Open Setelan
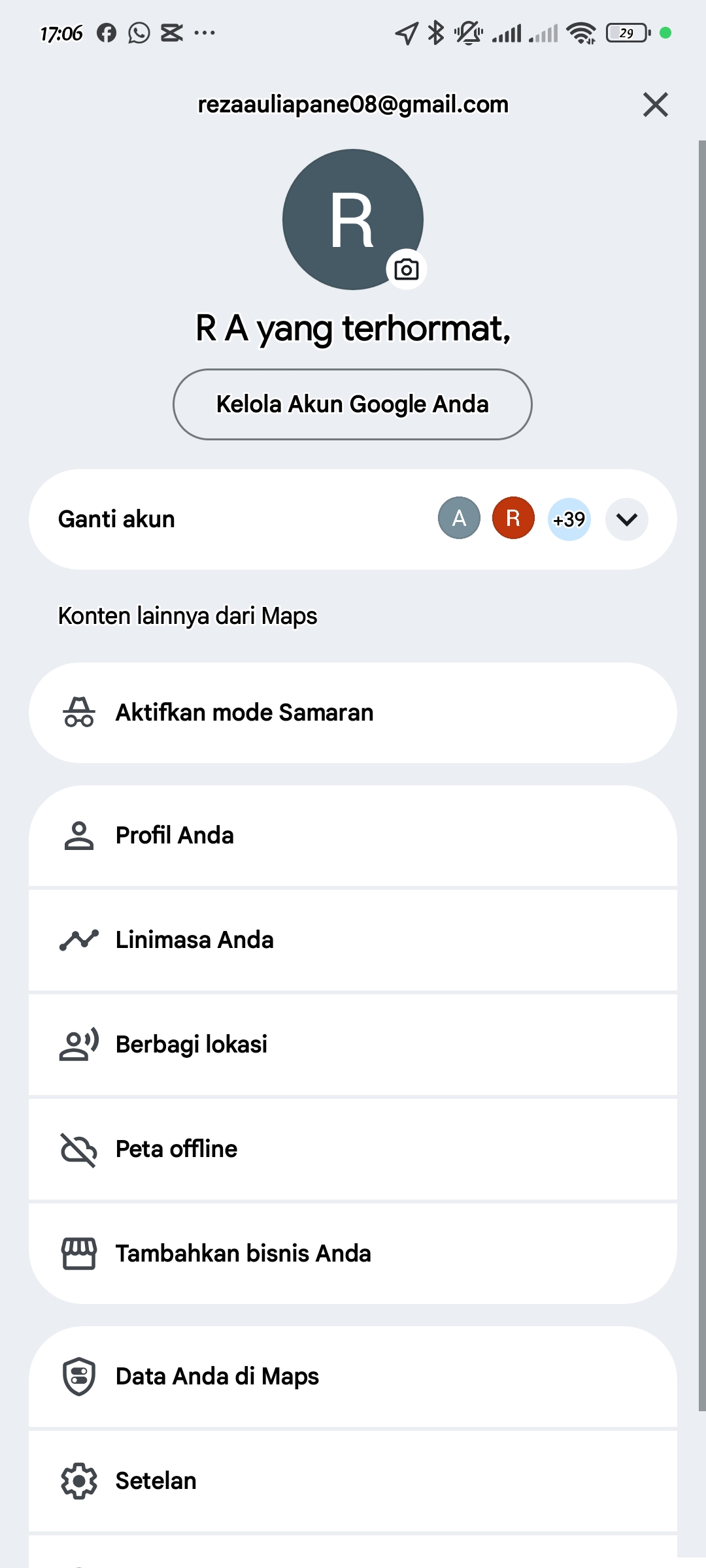 pos(353,1481)
